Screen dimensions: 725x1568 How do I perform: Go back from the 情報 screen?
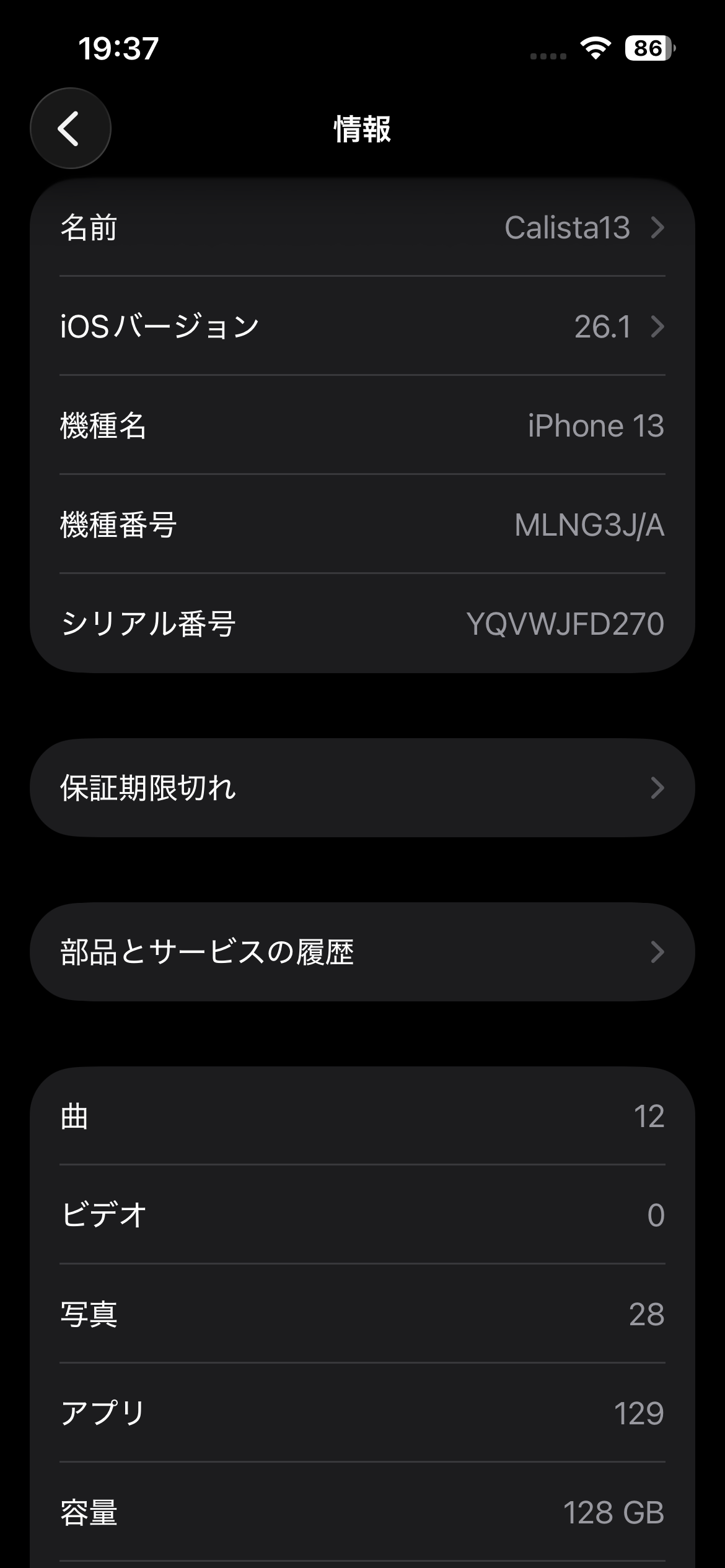coord(70,128)
